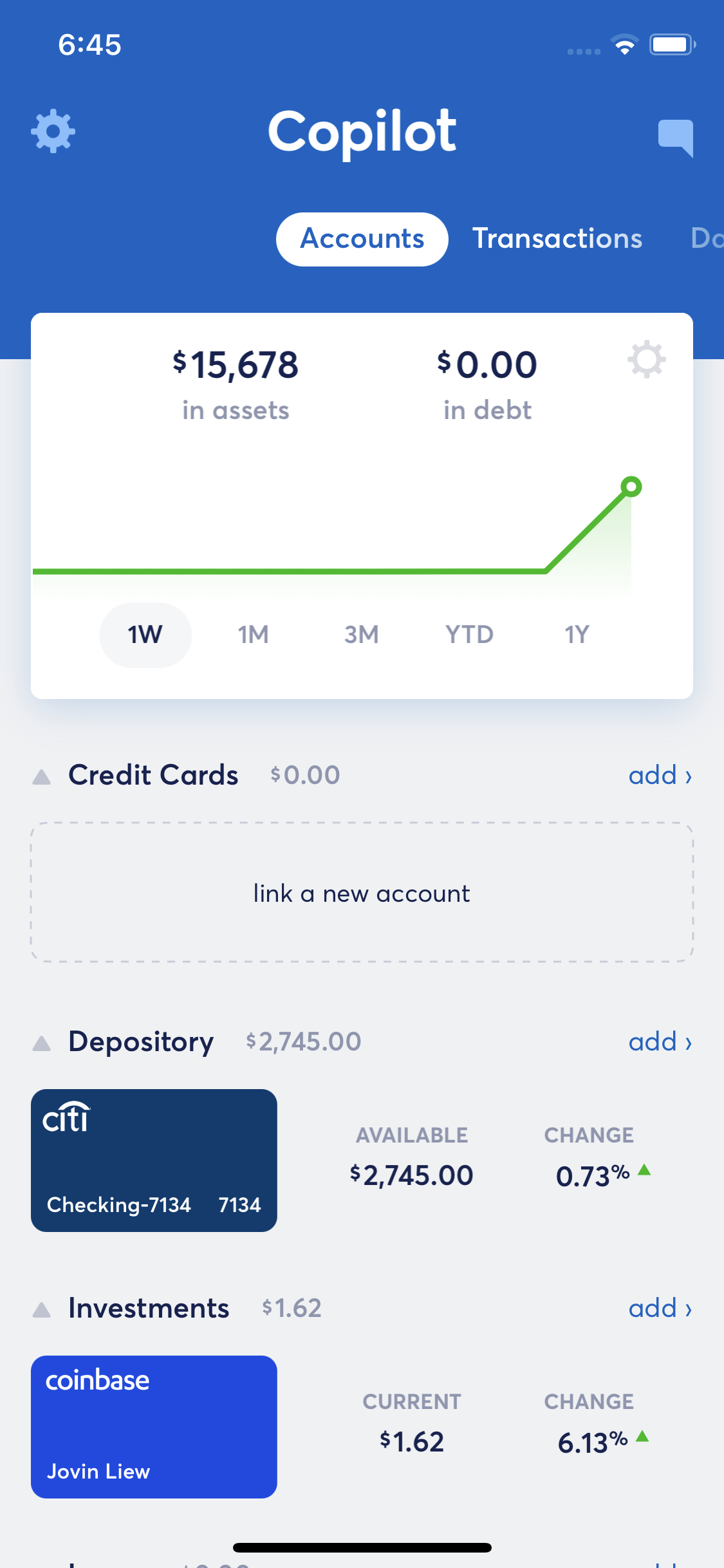The image size is (724, 1568).
Task: Collapse the Investments section
Action: tap(42, 1310)
